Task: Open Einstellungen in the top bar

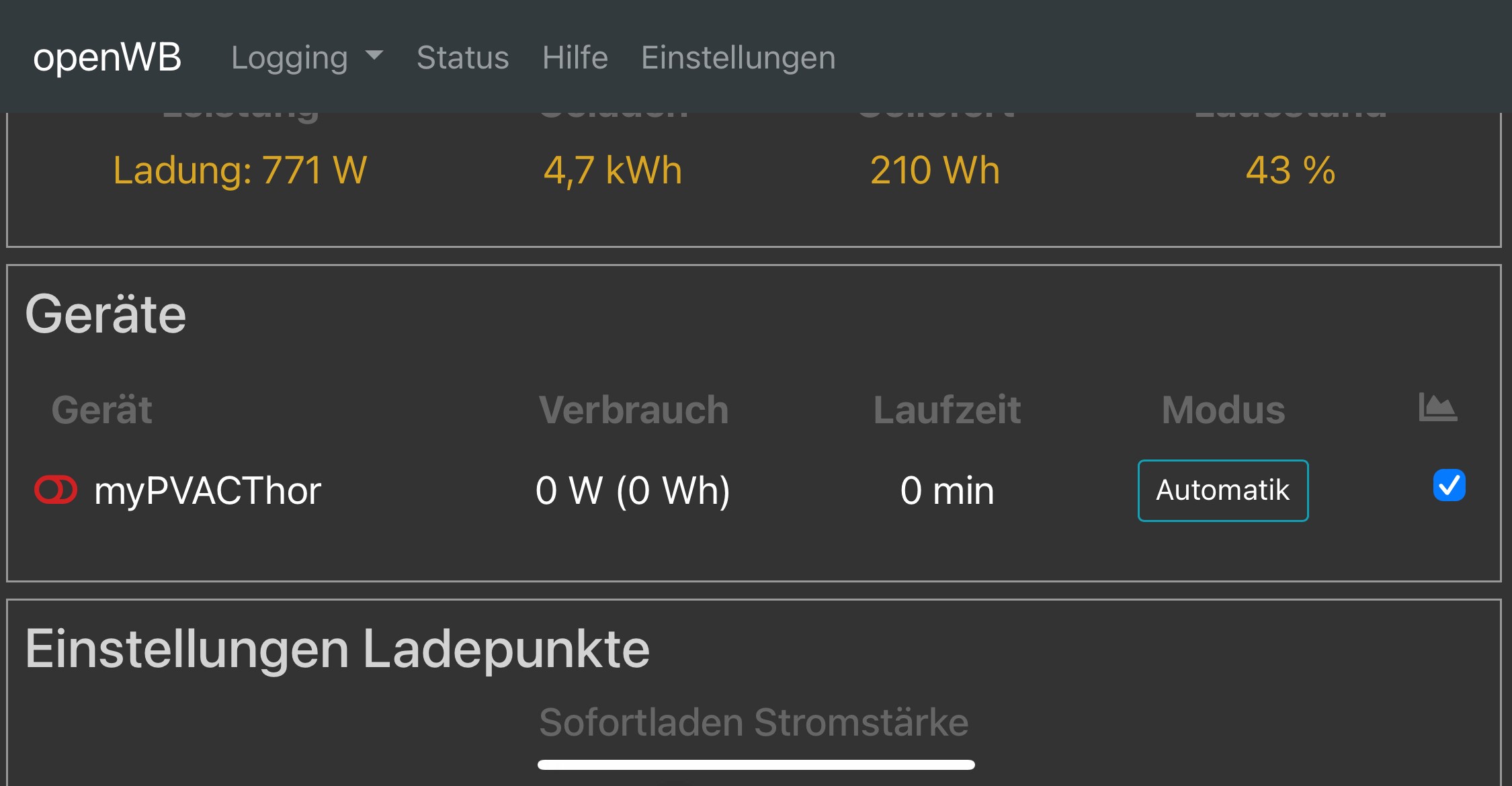Action: (738, 57)
